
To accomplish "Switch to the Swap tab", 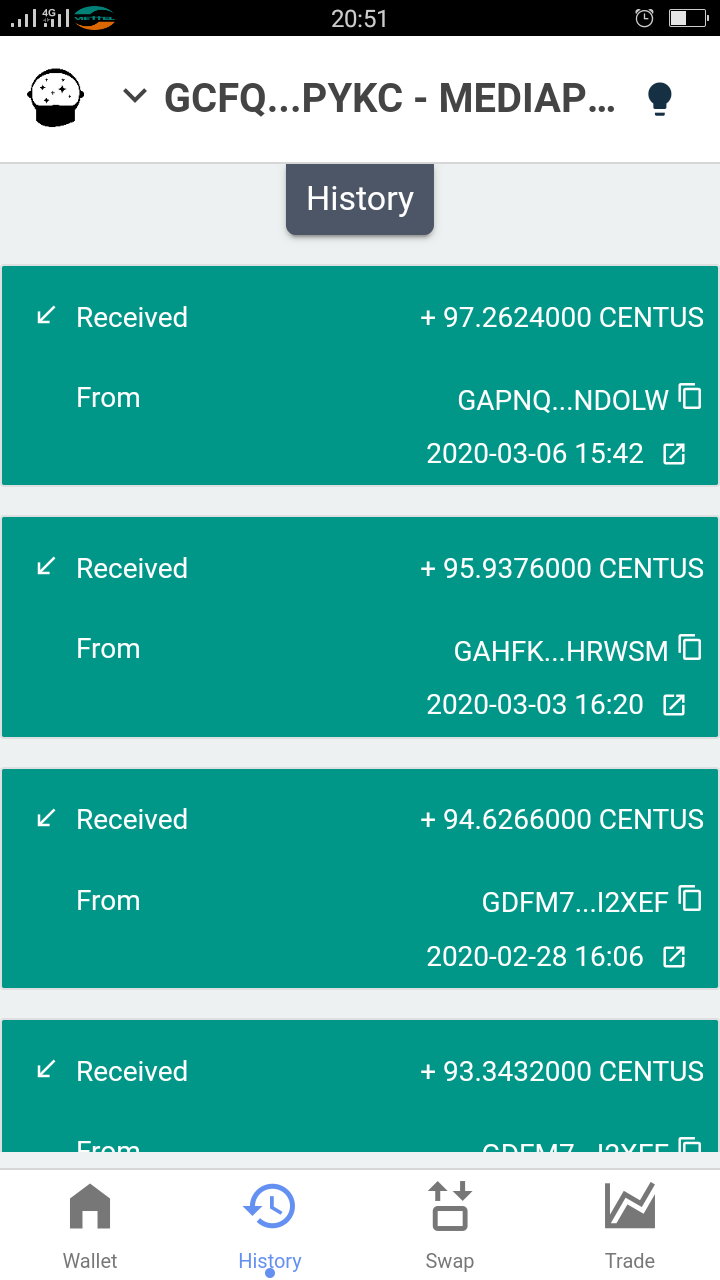I will [450, 1225].
